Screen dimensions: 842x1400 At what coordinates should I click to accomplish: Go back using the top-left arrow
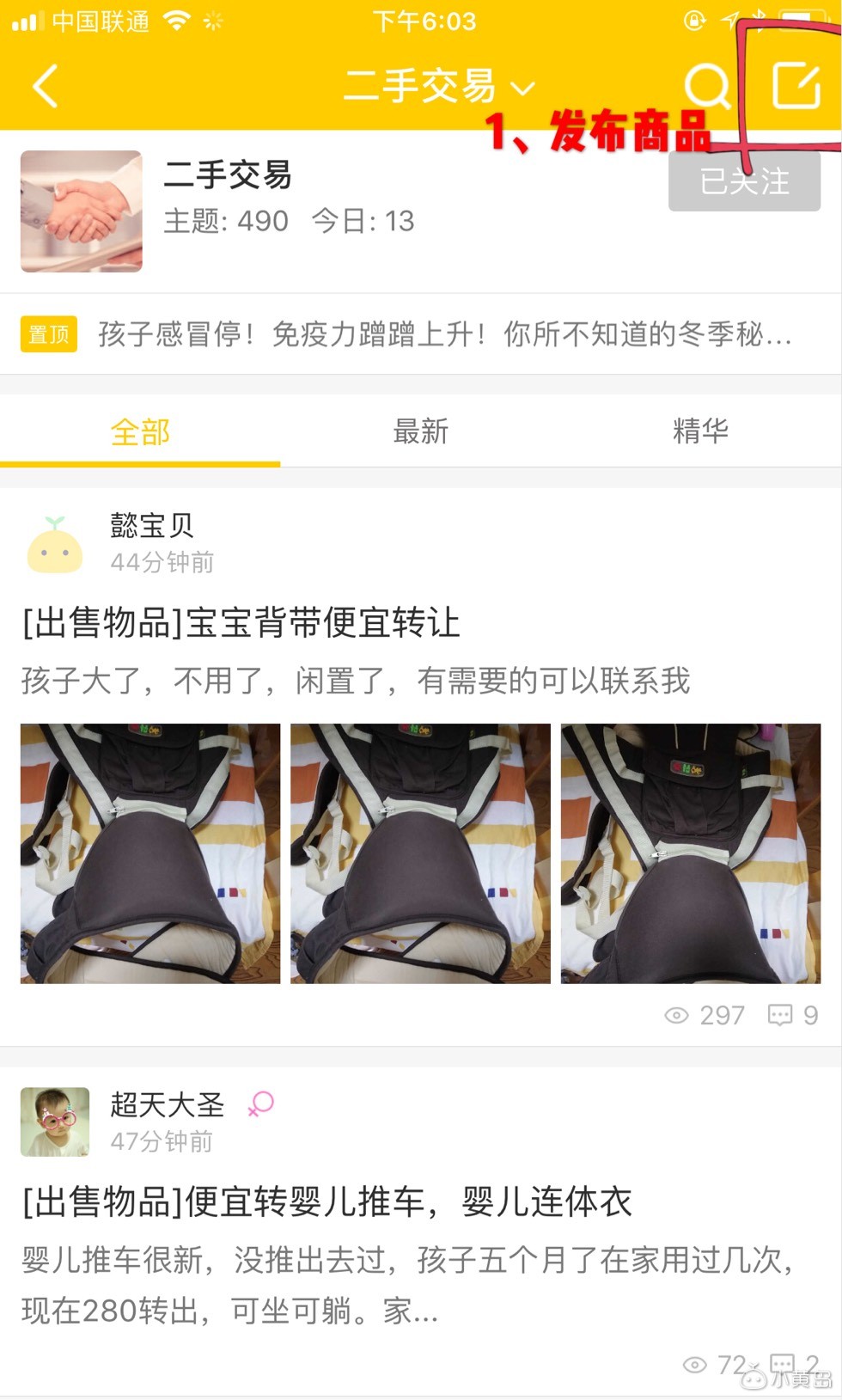point(46,86)
